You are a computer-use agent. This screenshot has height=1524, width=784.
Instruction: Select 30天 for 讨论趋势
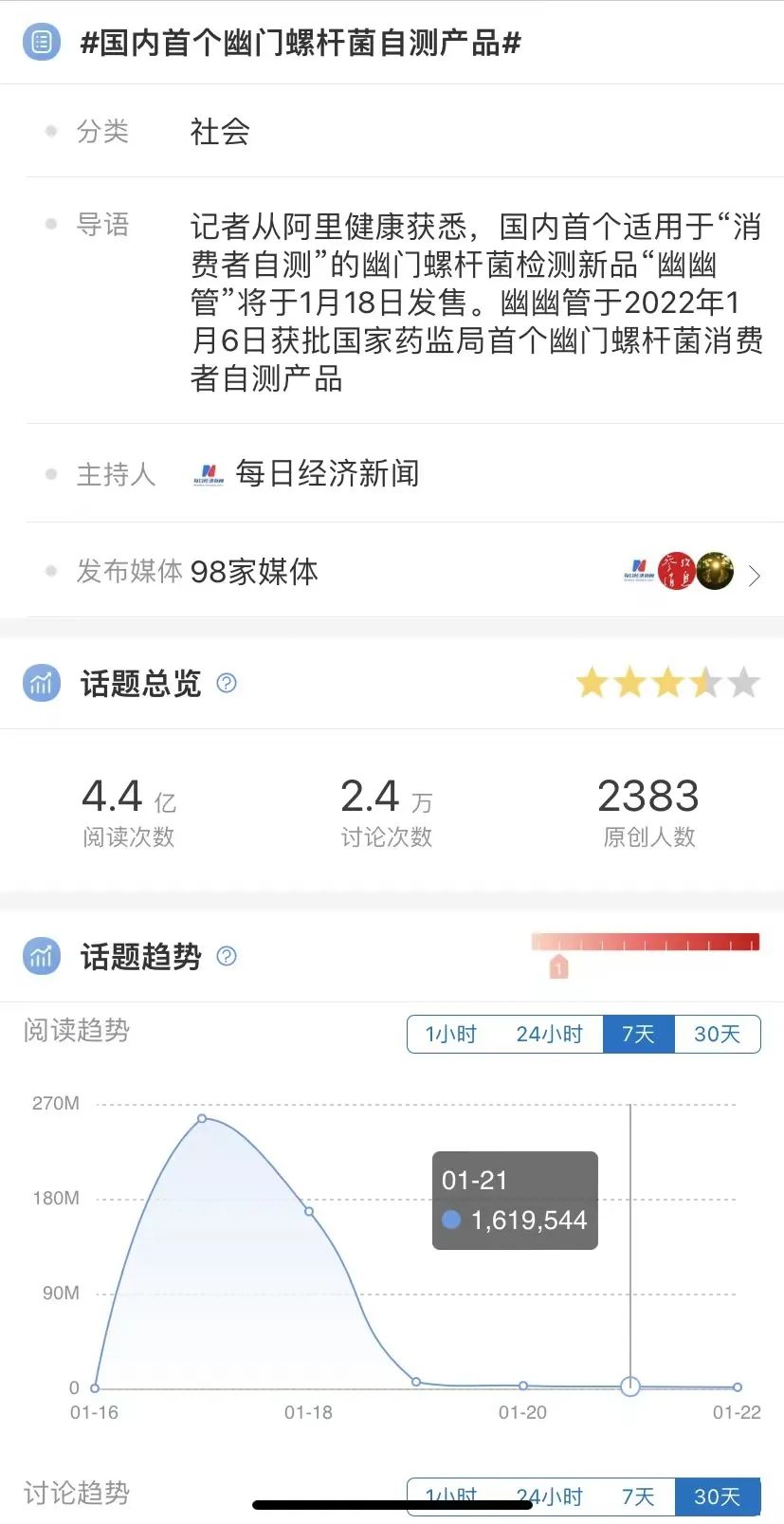[x=717, y=1496]
